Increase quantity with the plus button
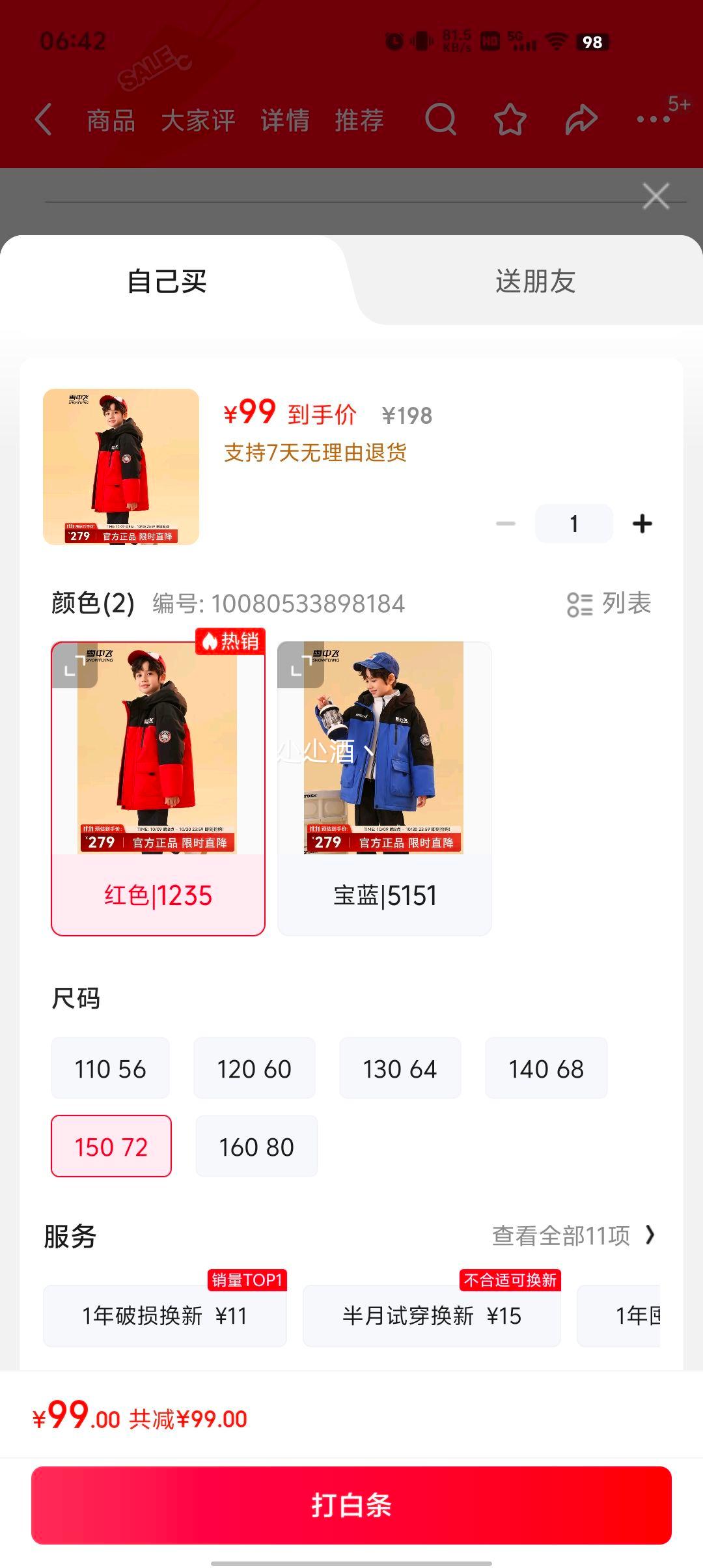 click(x=642, y=524)
